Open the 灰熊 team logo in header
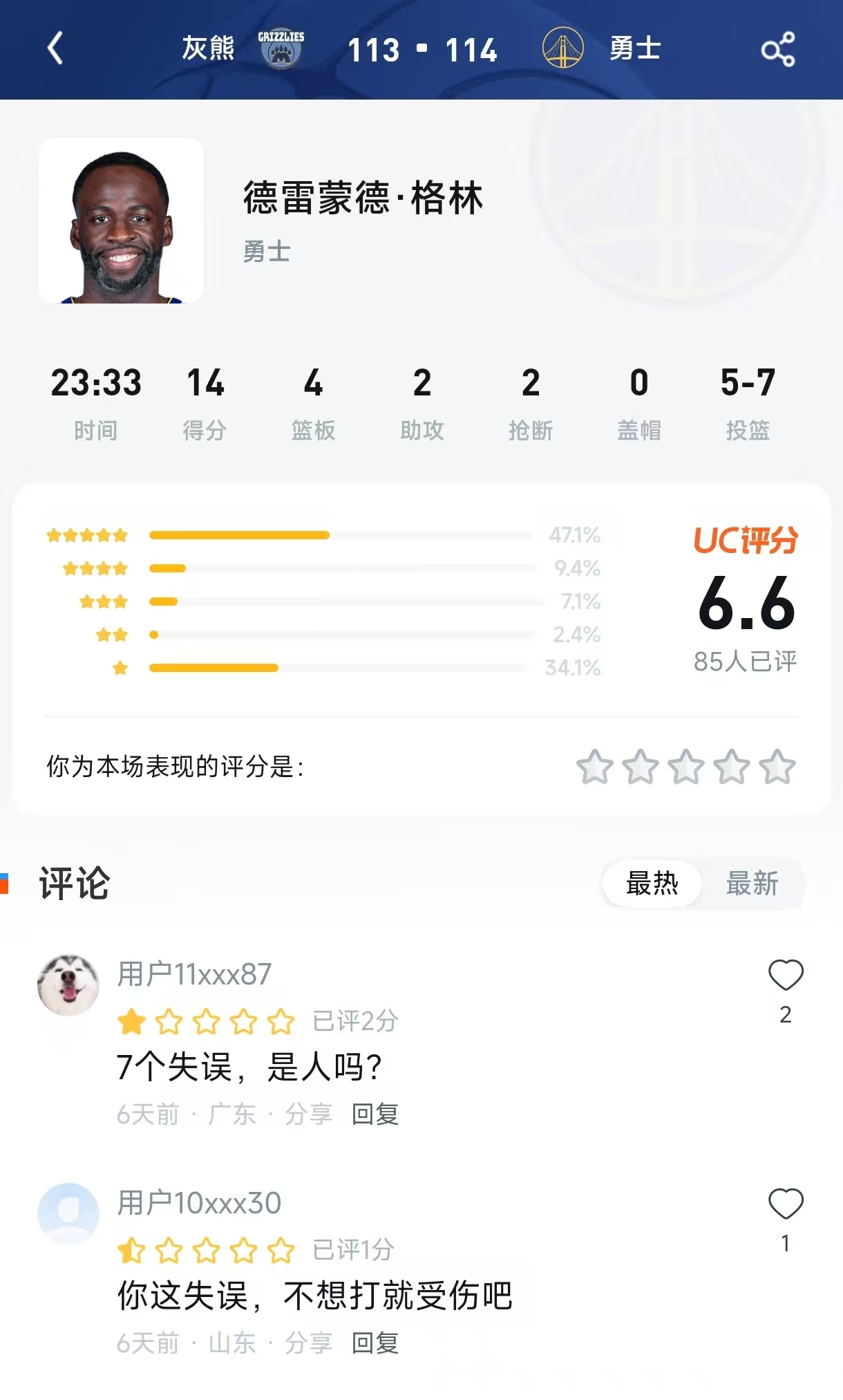Viewport: 843px width, 1400px height. point(281,49)
